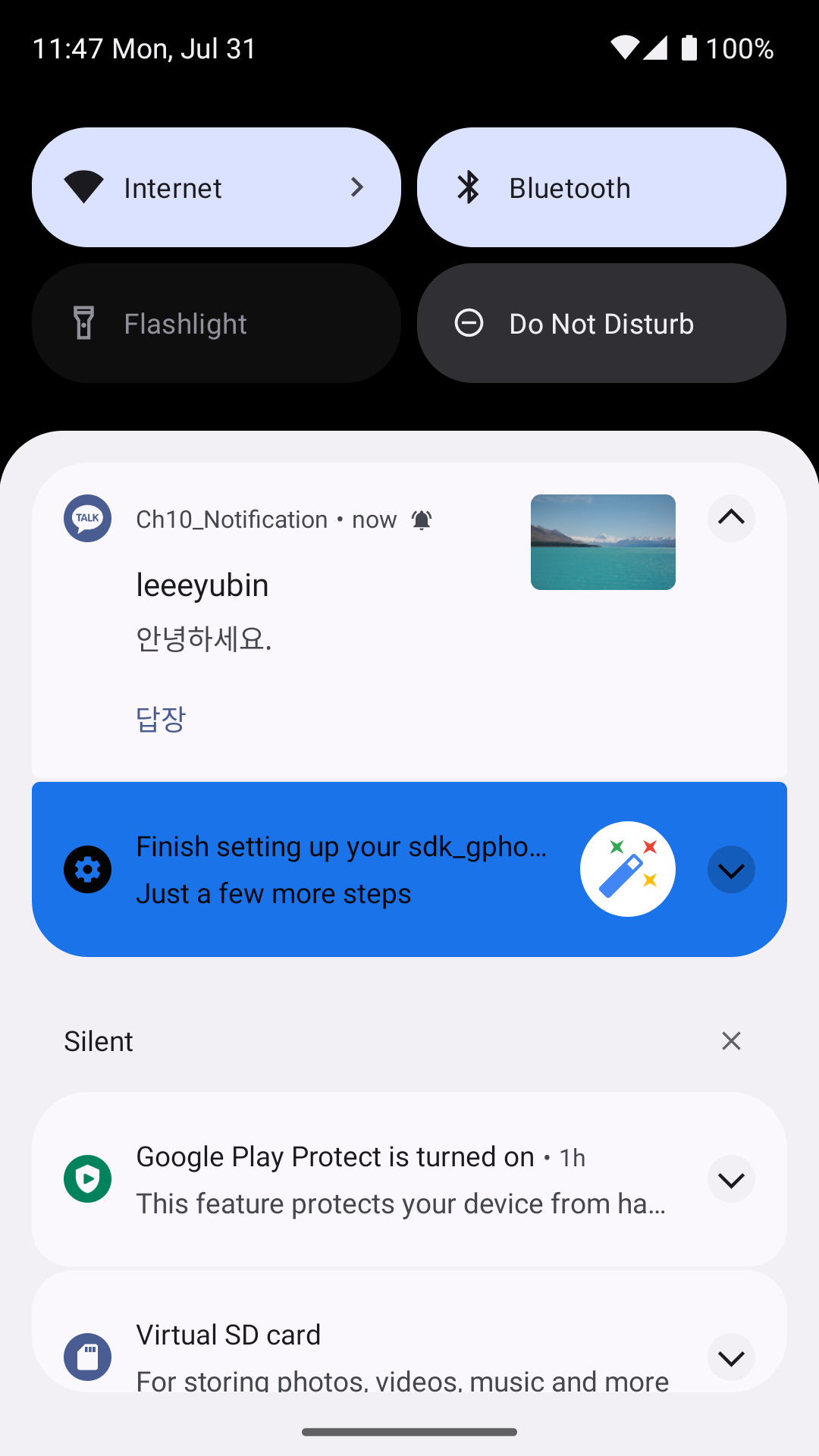The width and height of the screenshot is (819, 1456).
Task: Expand the Finish setting up notification
Action: point(731,870)
